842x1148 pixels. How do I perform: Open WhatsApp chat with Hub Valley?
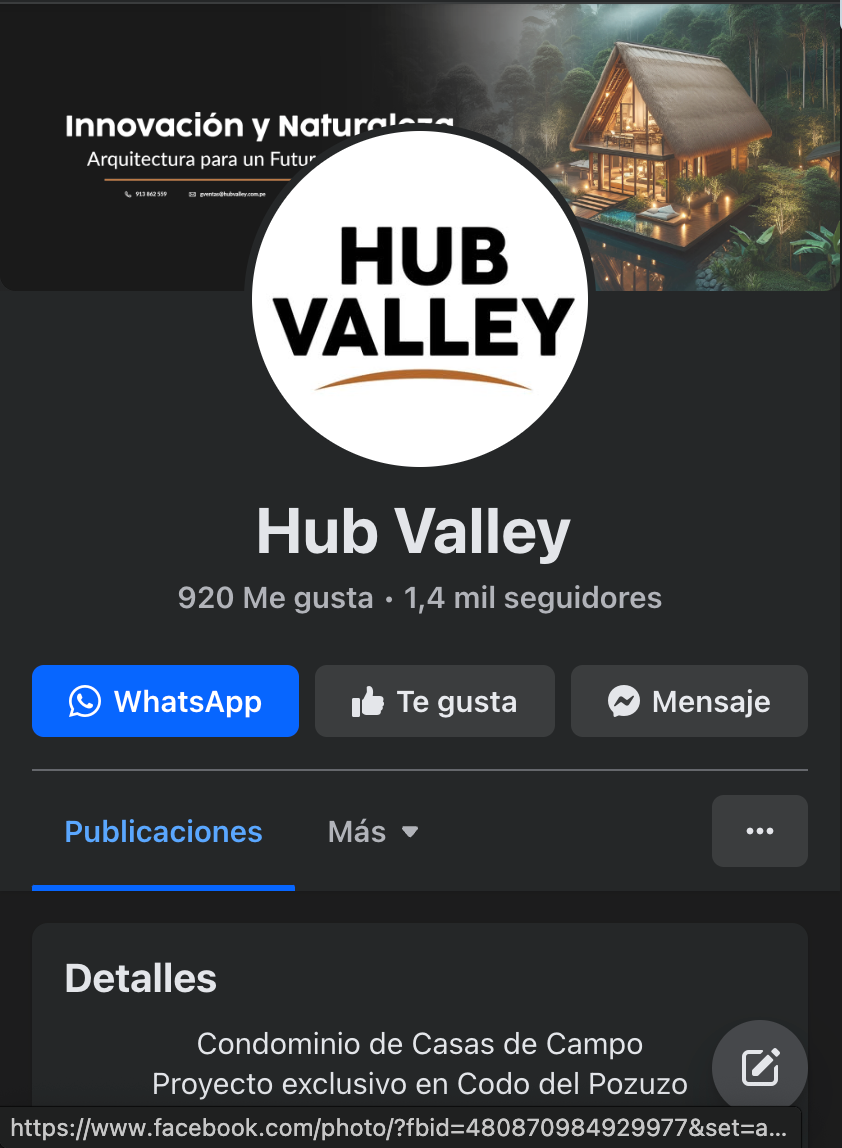point(165,701)
